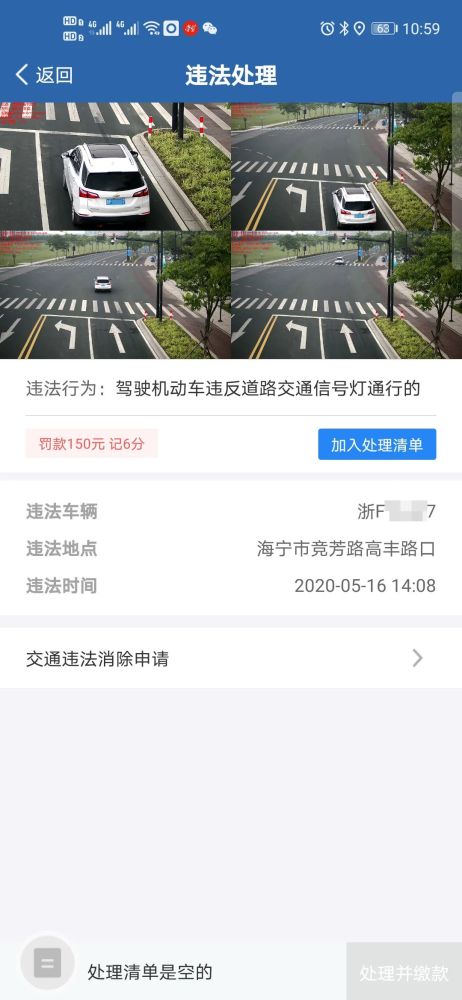Go back via the 返回 button

click(44, 75)
